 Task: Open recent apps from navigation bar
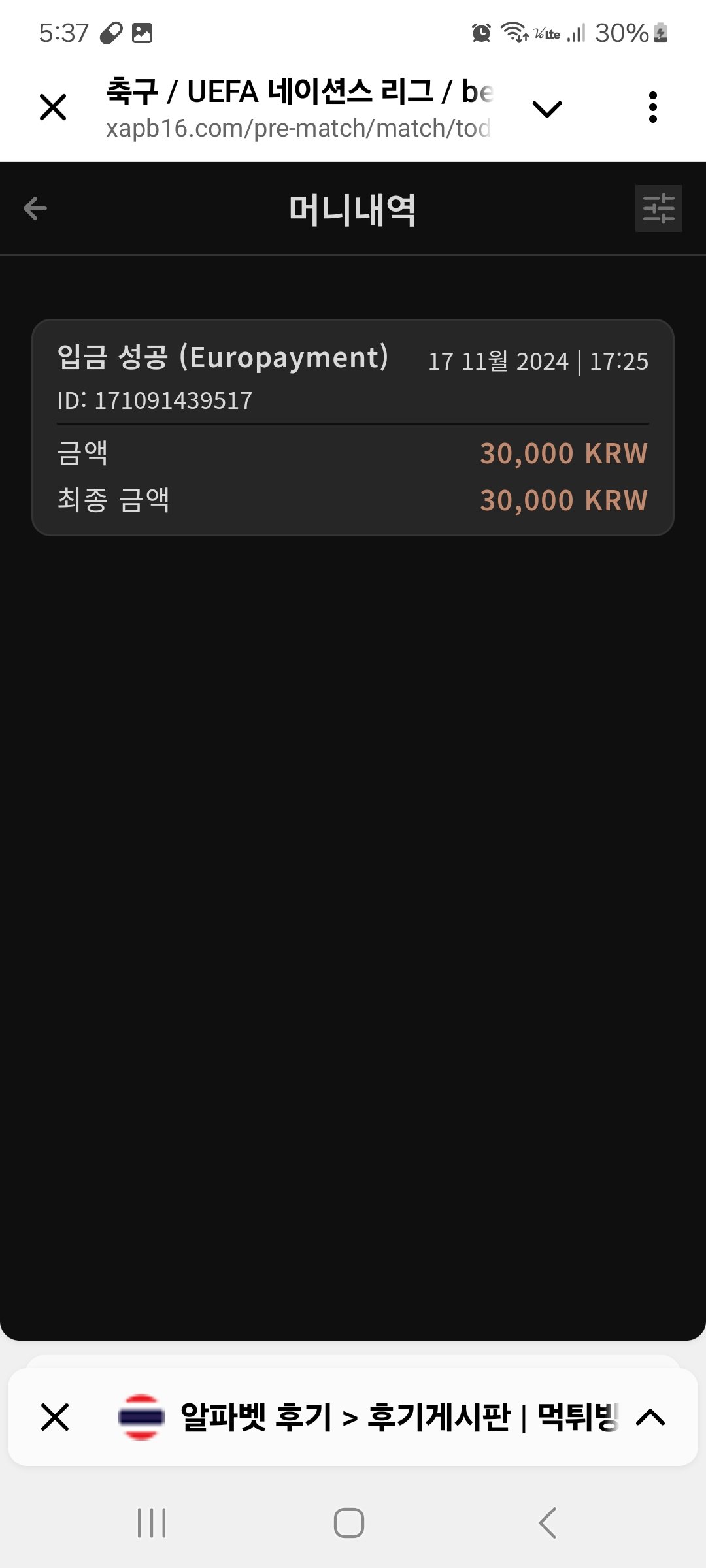[152, 1523]
